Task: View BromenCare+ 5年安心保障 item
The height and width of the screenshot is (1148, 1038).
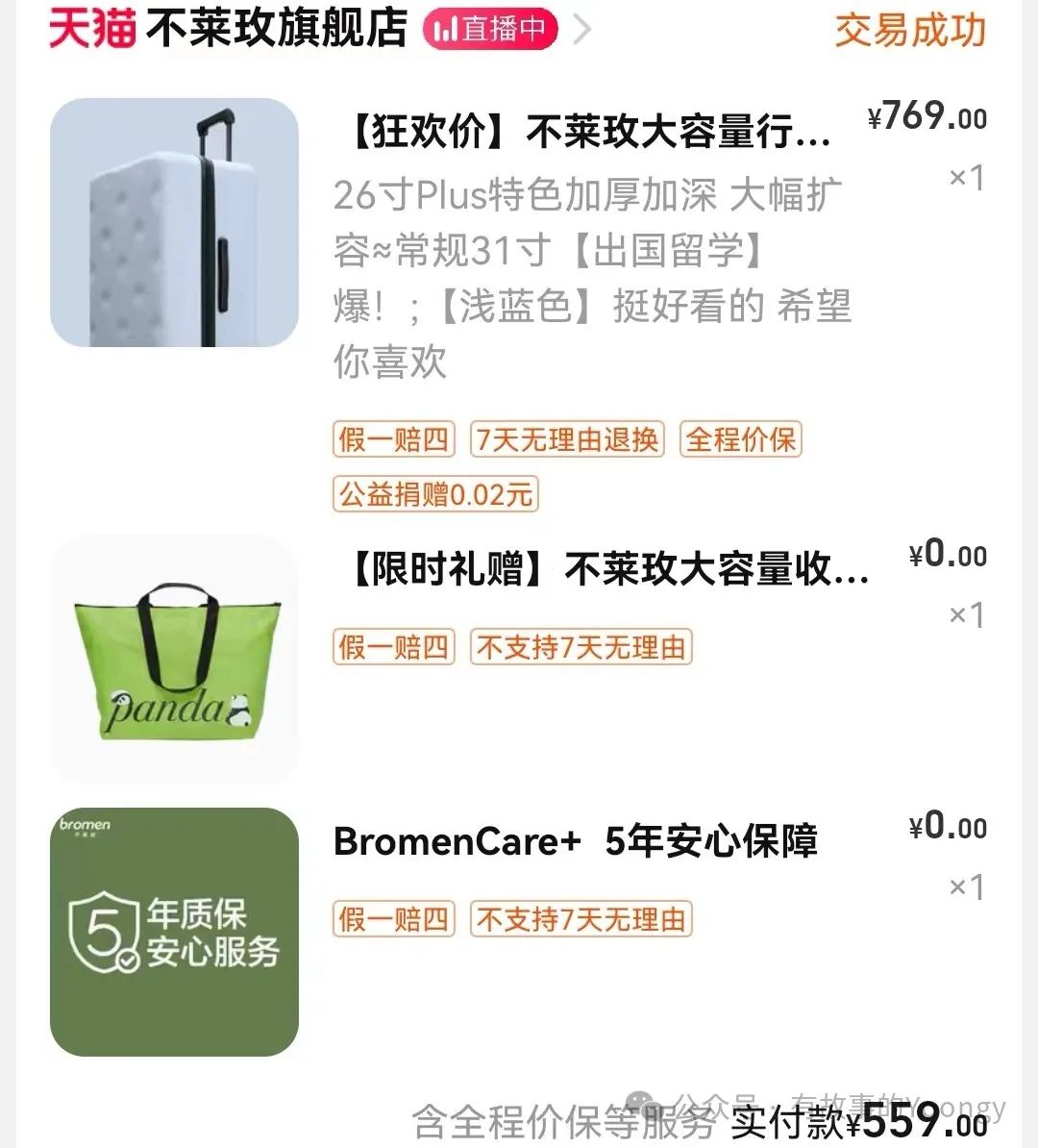Action: coord(575,841)
